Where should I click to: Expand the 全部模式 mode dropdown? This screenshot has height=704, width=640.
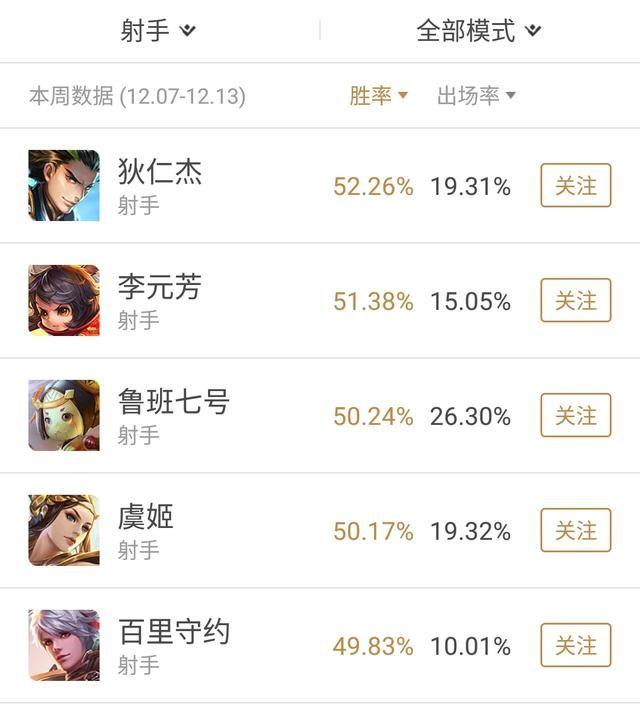[478, 31]
